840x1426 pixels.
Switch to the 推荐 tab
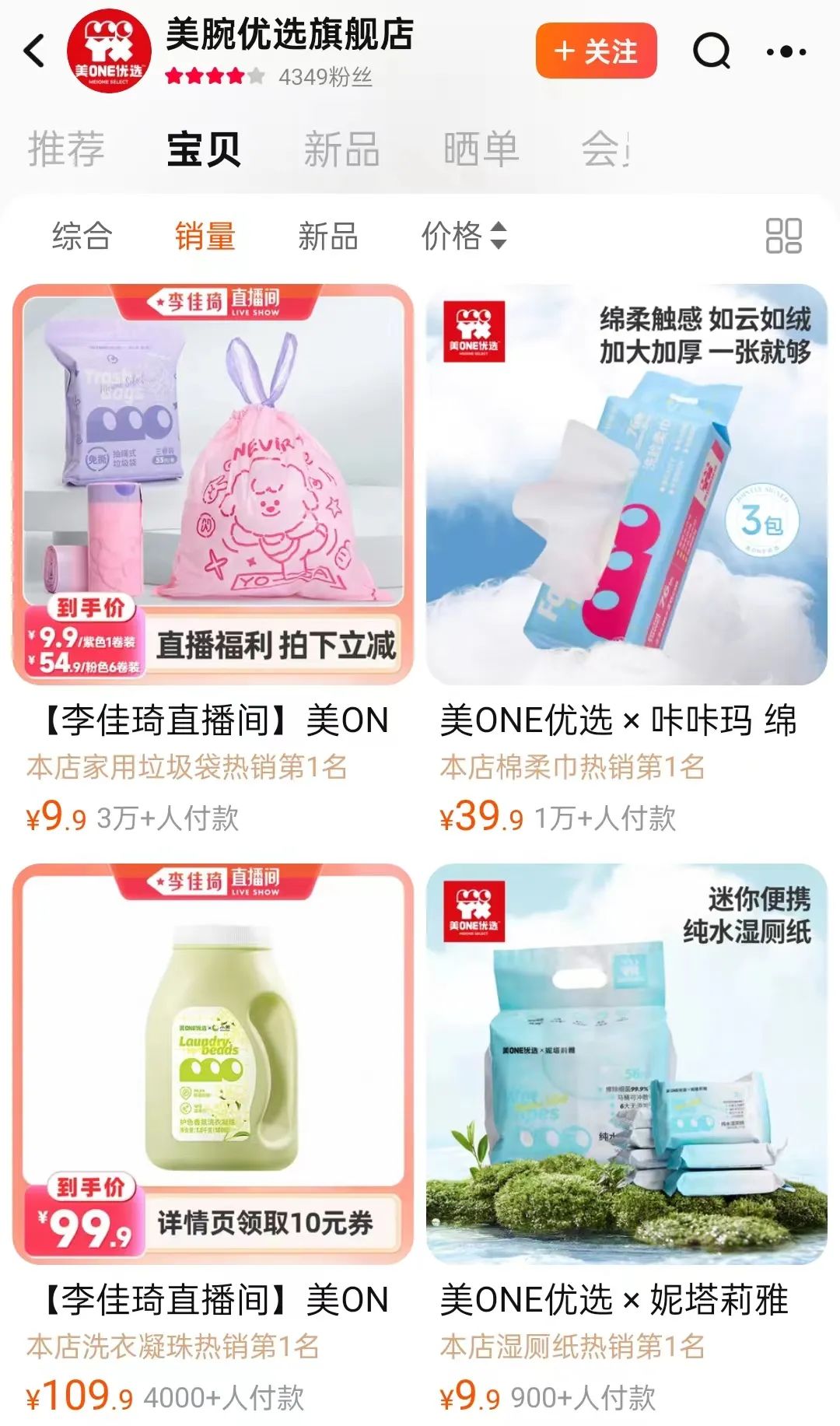coord(65,149)
